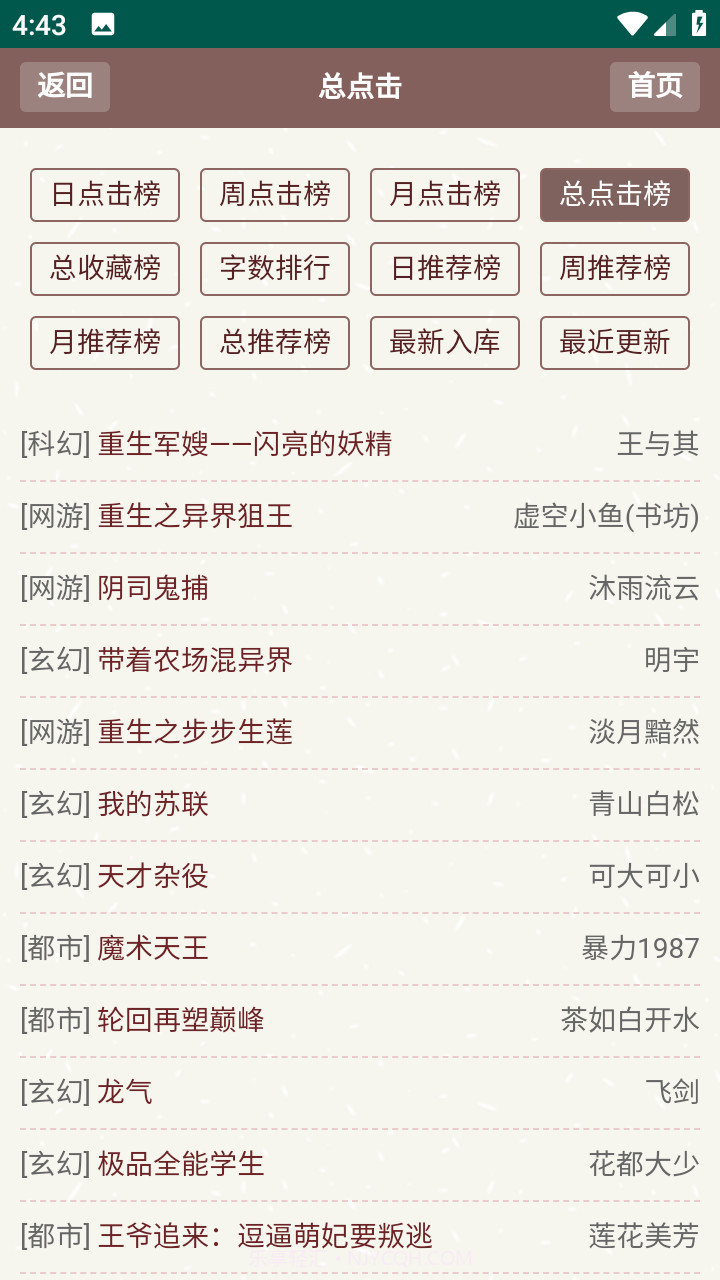Switch to 日推荐榜 daily recommendations
The height and width of the screenshot is (1280, 720).
pos(444,269)
